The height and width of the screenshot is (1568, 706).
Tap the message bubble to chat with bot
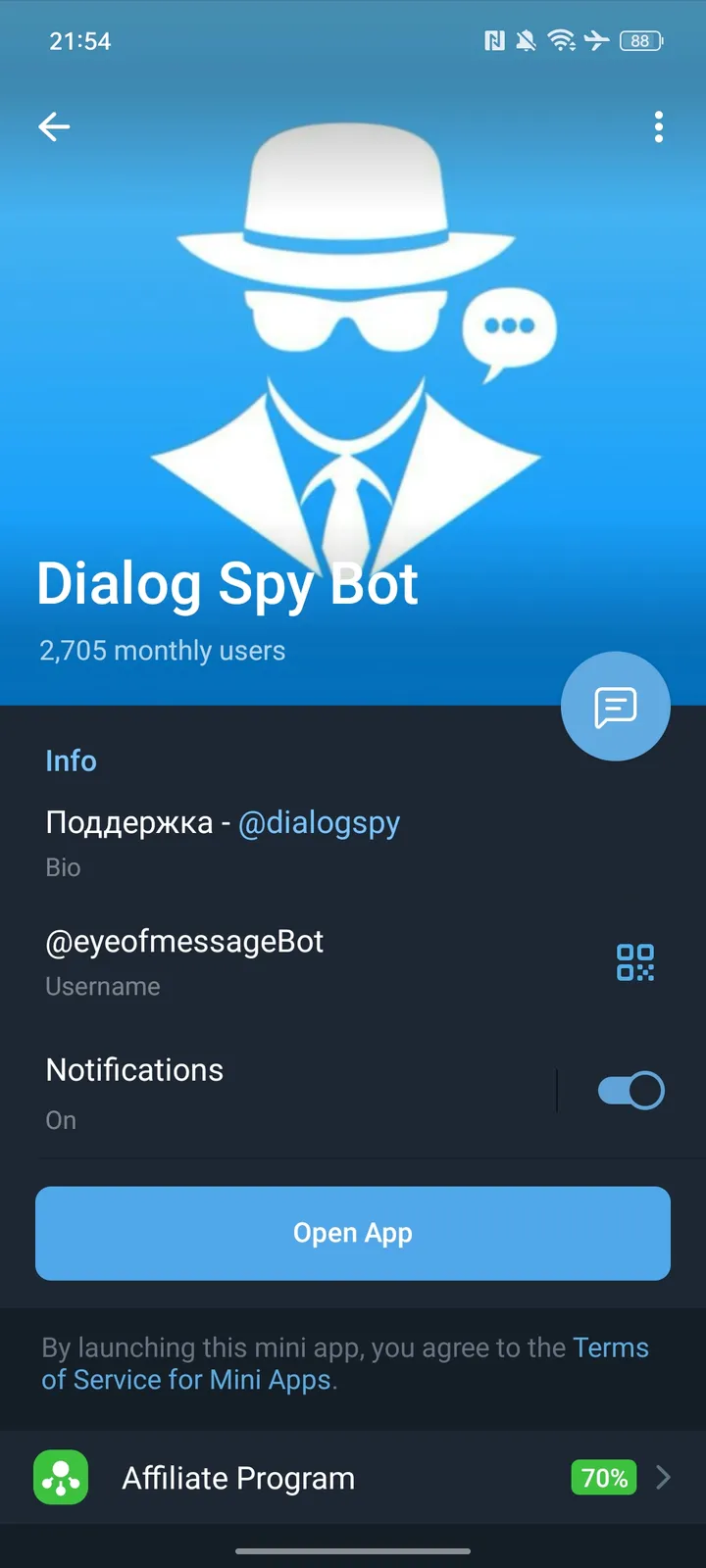coord(616,706)
